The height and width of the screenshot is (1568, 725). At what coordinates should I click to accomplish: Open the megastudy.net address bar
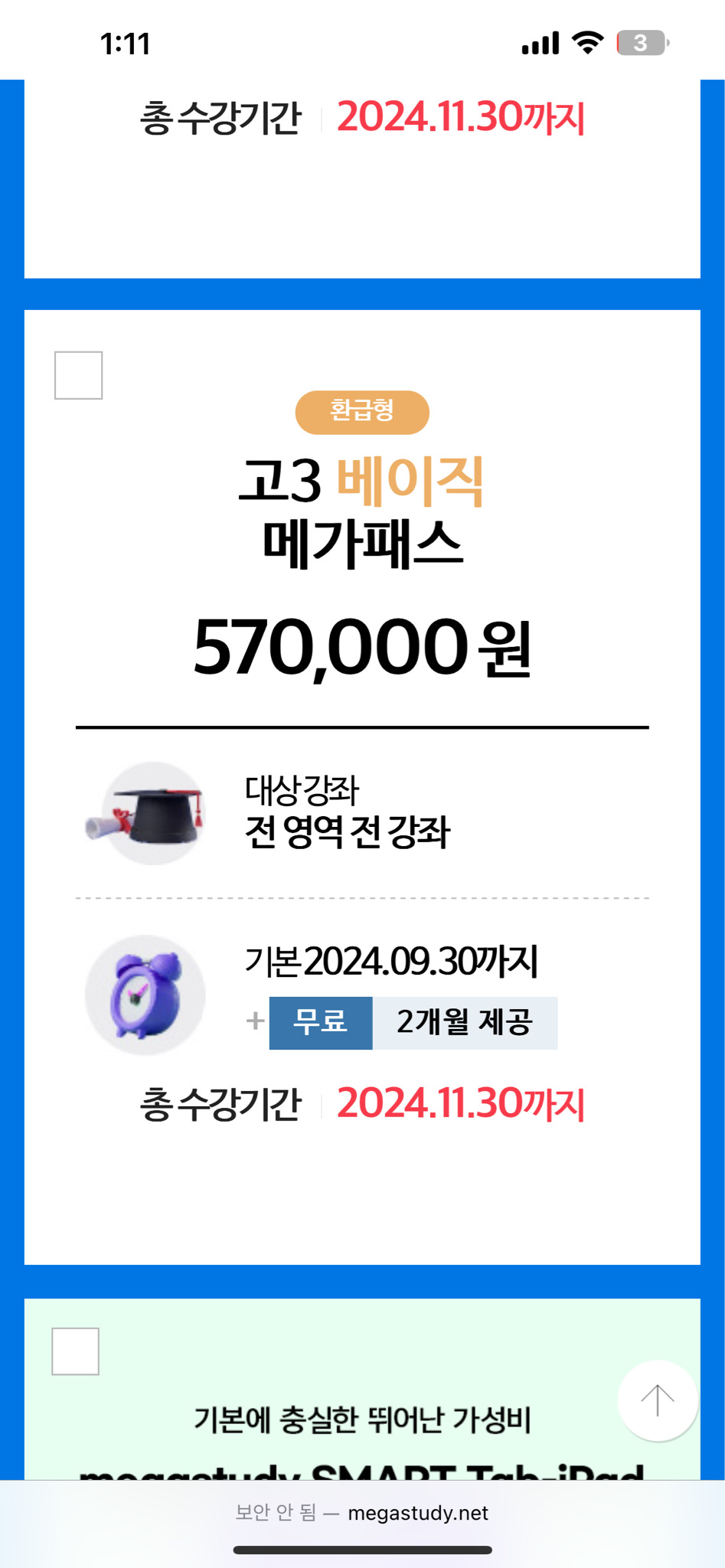[x=418, y=1511]
